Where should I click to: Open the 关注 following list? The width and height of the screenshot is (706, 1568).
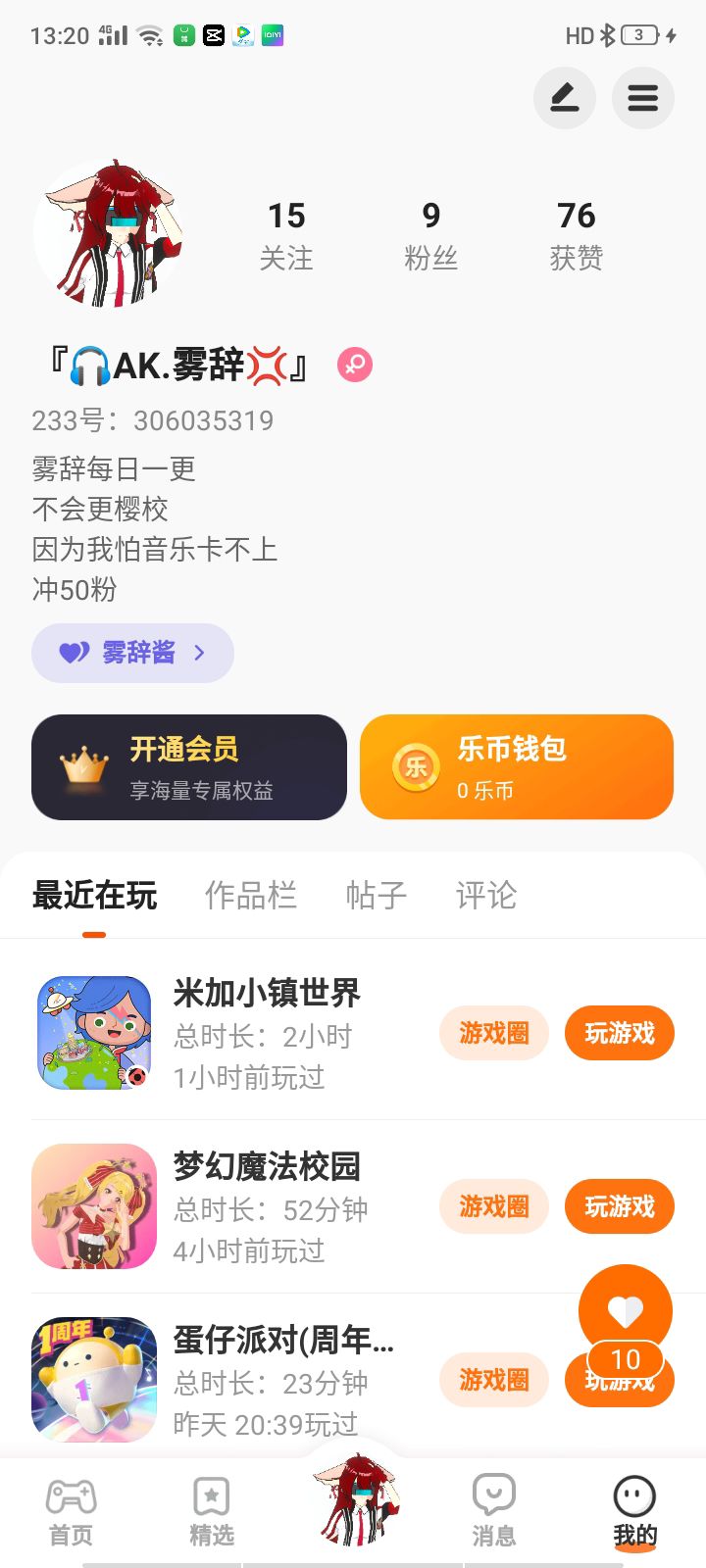click(x=286, y=235)
